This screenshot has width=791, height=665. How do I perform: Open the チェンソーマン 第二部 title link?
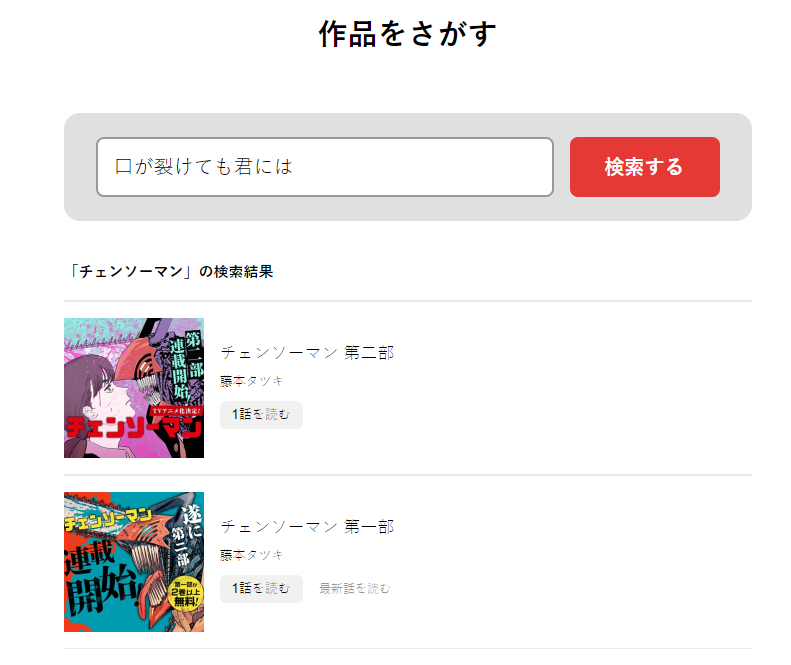307,352
